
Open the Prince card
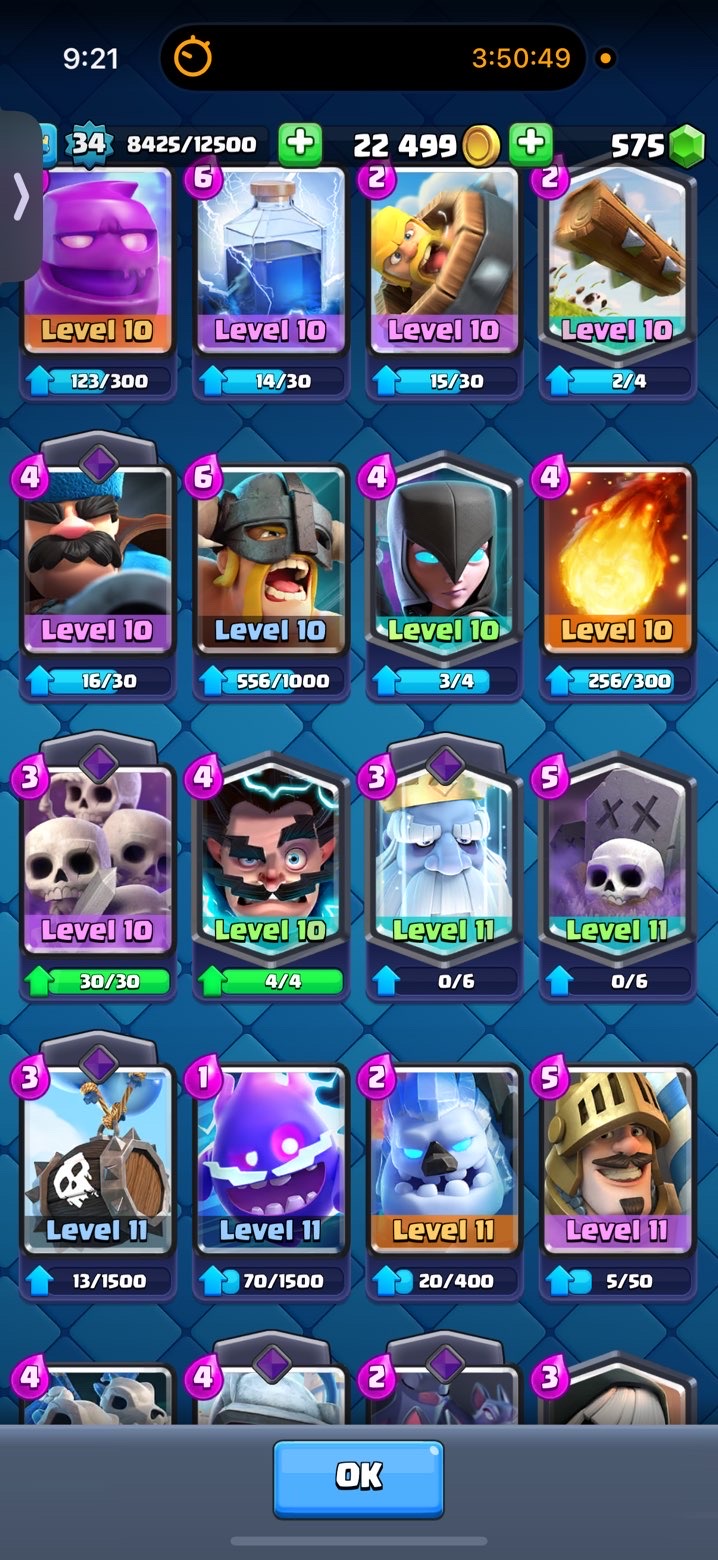(x=616, y=1165)
